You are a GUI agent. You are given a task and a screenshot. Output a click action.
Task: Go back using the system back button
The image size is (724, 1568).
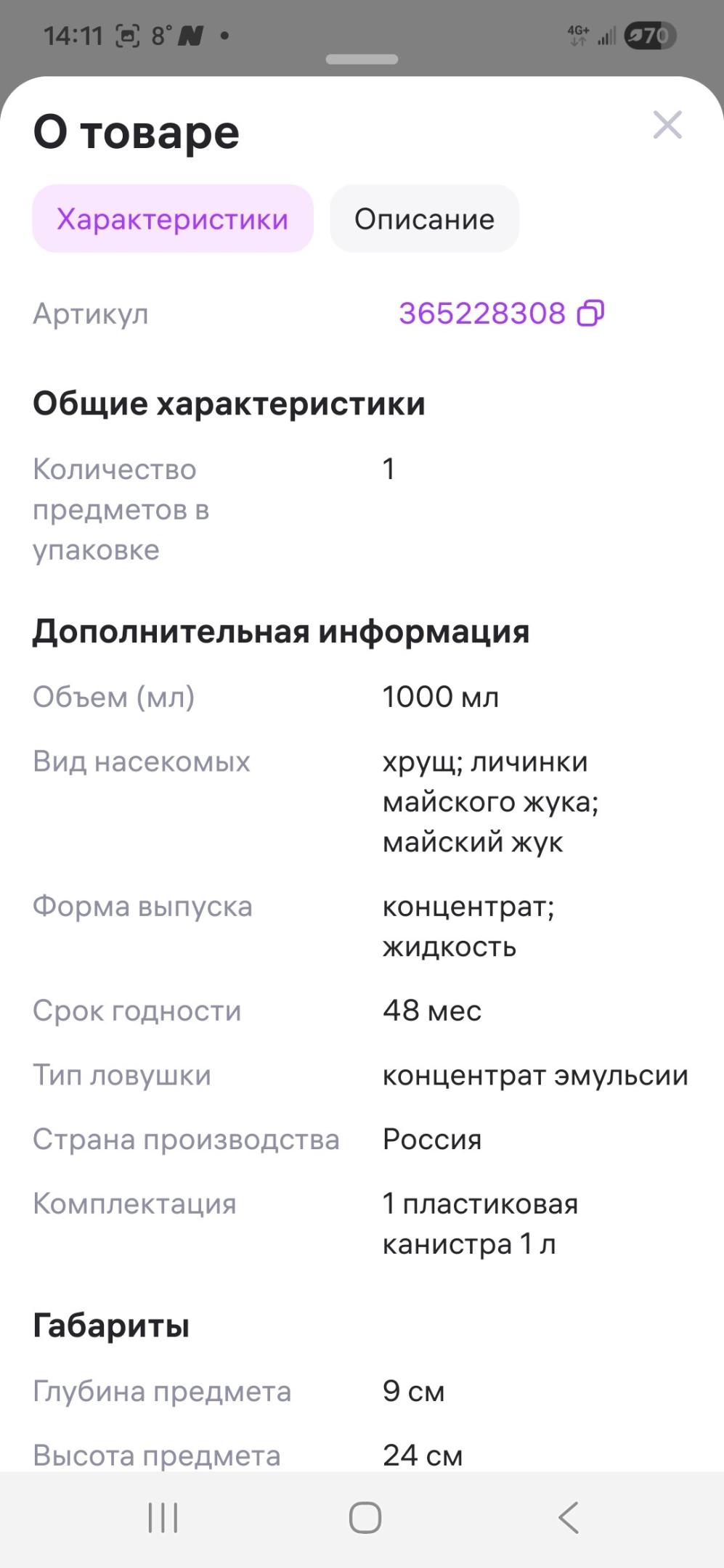click(568, 1517)
